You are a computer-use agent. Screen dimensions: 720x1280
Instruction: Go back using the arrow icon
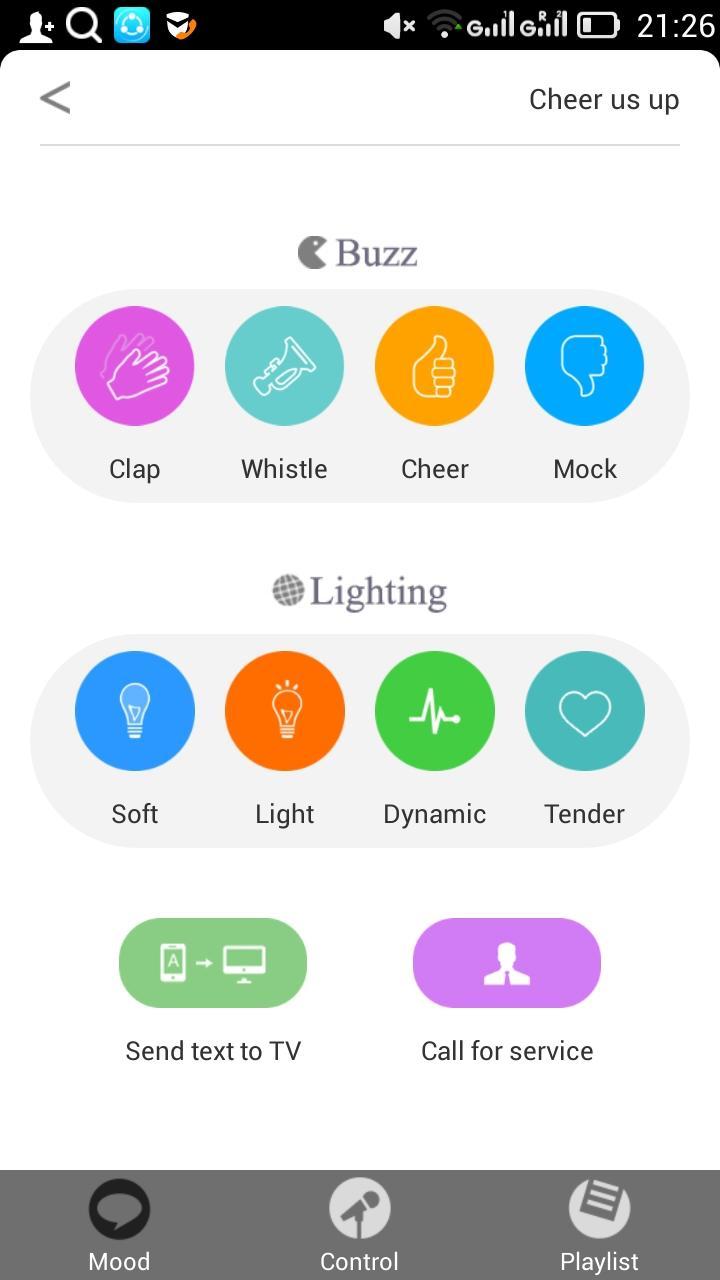point(55,98)
